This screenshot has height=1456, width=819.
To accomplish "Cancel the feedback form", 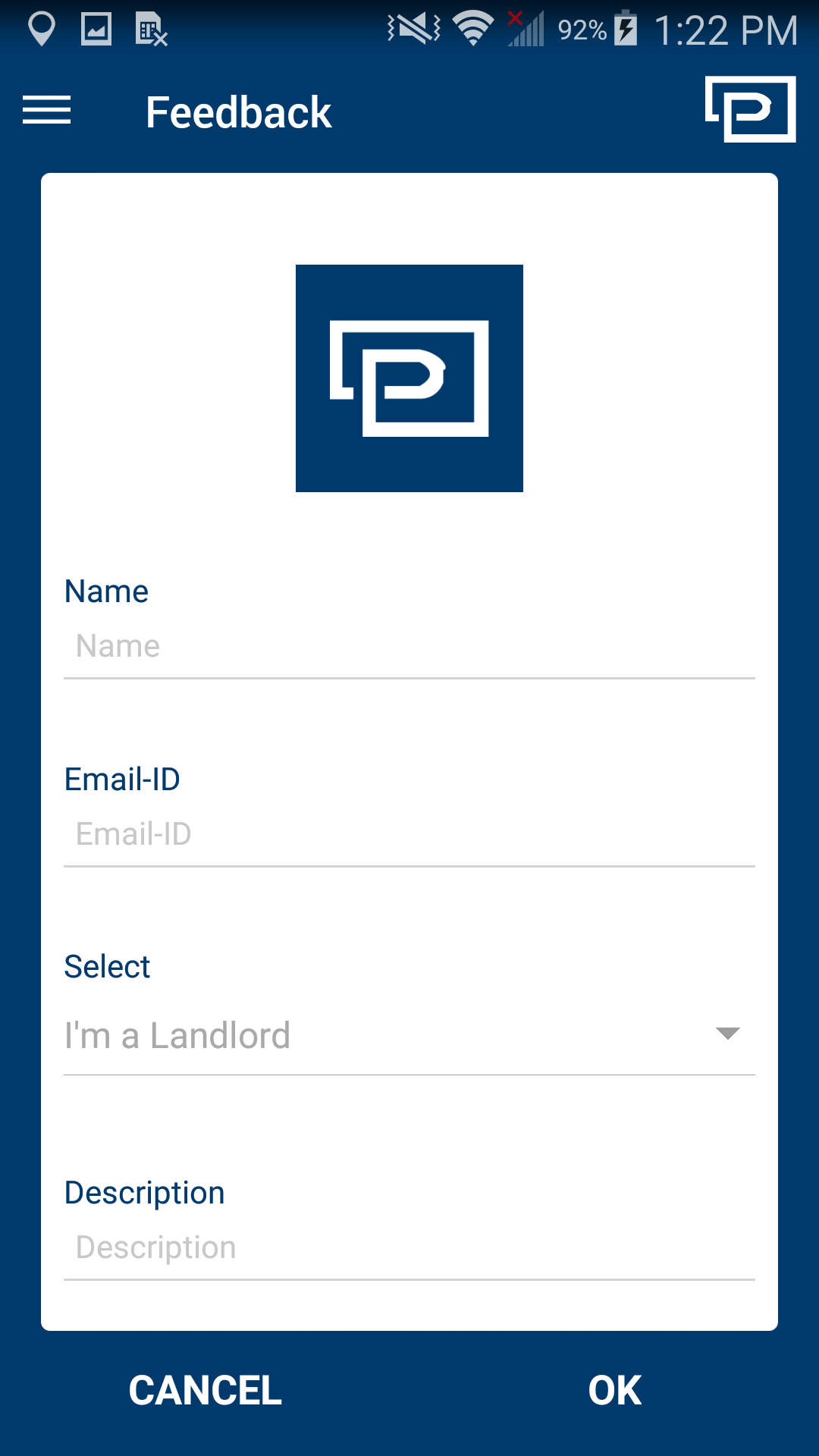I will click(205, 1391).
